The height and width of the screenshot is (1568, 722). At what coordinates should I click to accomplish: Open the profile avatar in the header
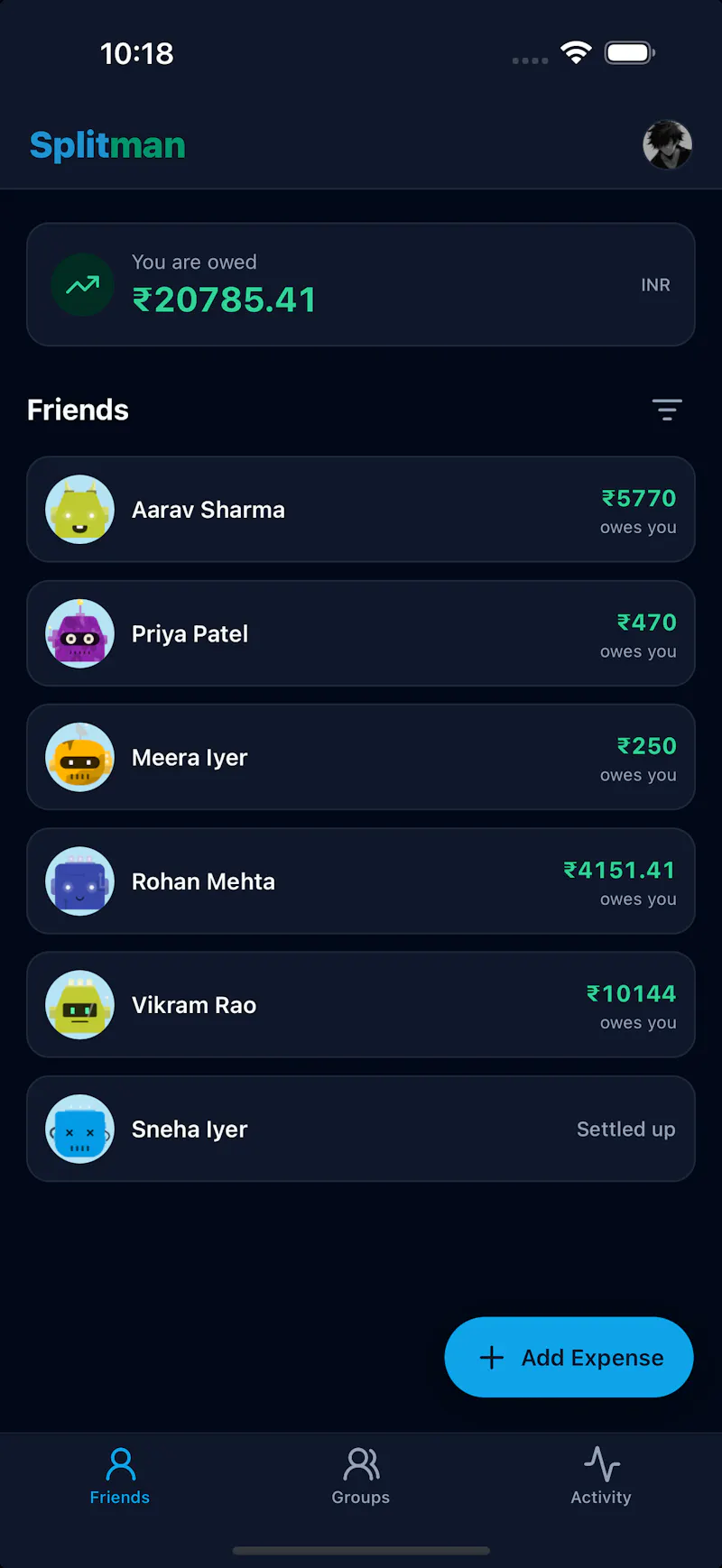tap(667, 144)
